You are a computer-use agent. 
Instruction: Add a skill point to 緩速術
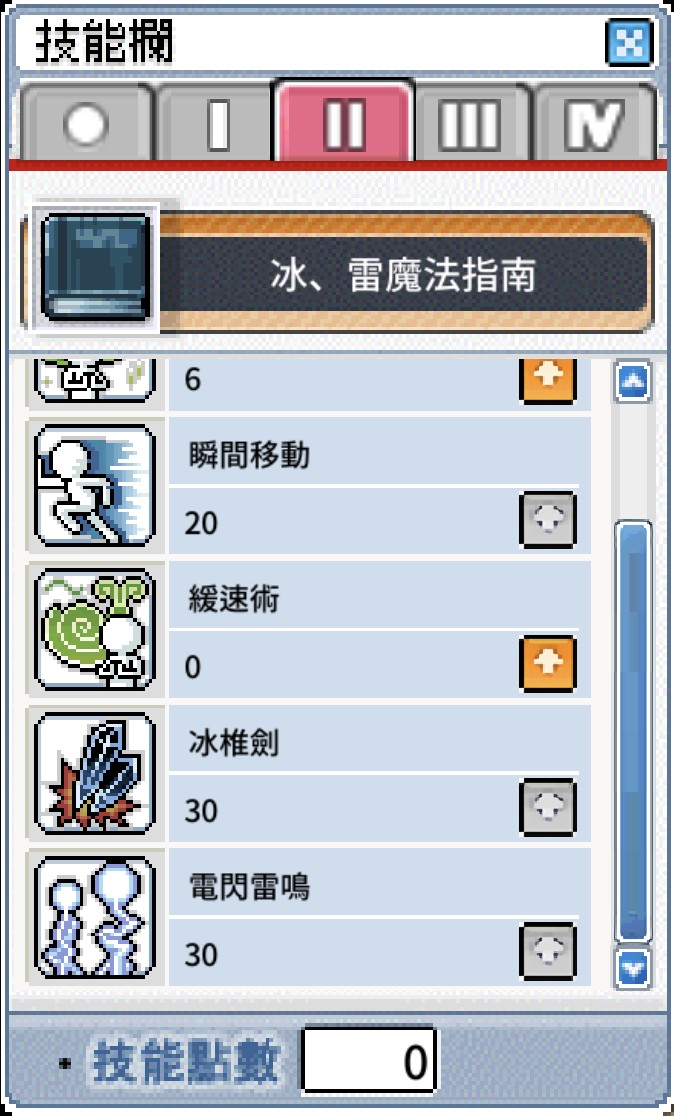[547, 664]
